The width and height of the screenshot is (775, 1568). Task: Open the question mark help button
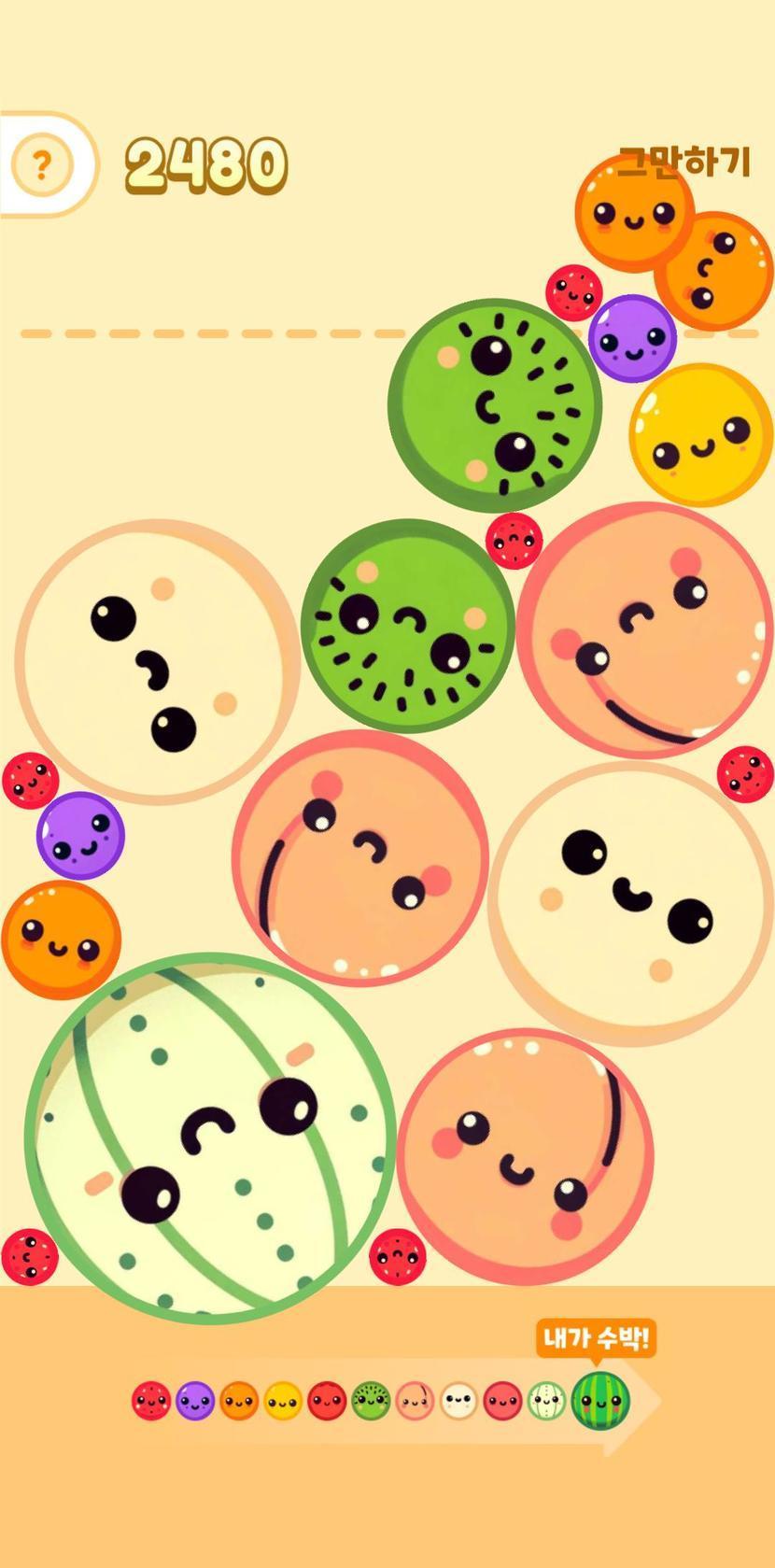click(41, 165)
